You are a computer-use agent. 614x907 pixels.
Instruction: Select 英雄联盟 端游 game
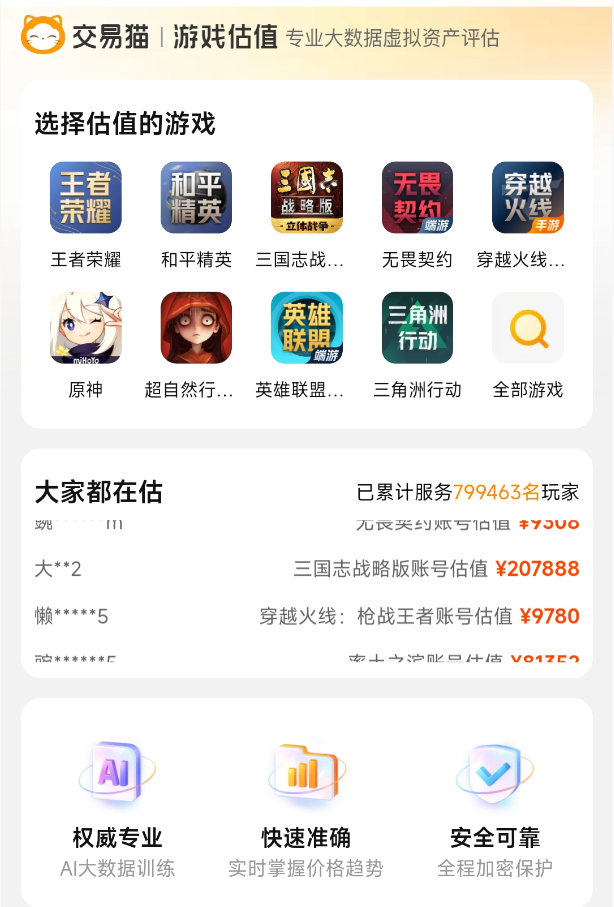(x=307, y=328)
